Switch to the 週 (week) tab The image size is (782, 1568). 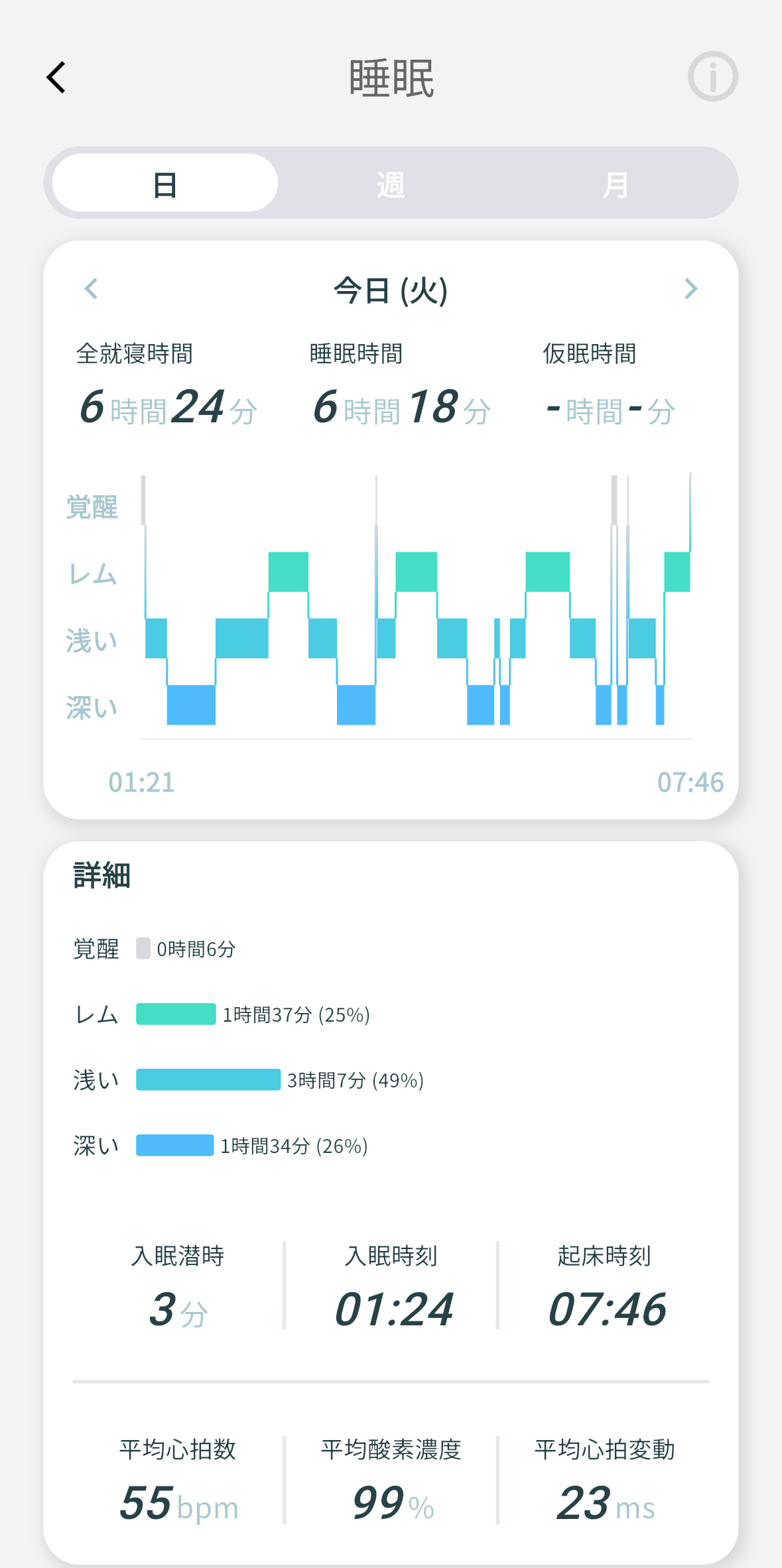click(391, 183)
